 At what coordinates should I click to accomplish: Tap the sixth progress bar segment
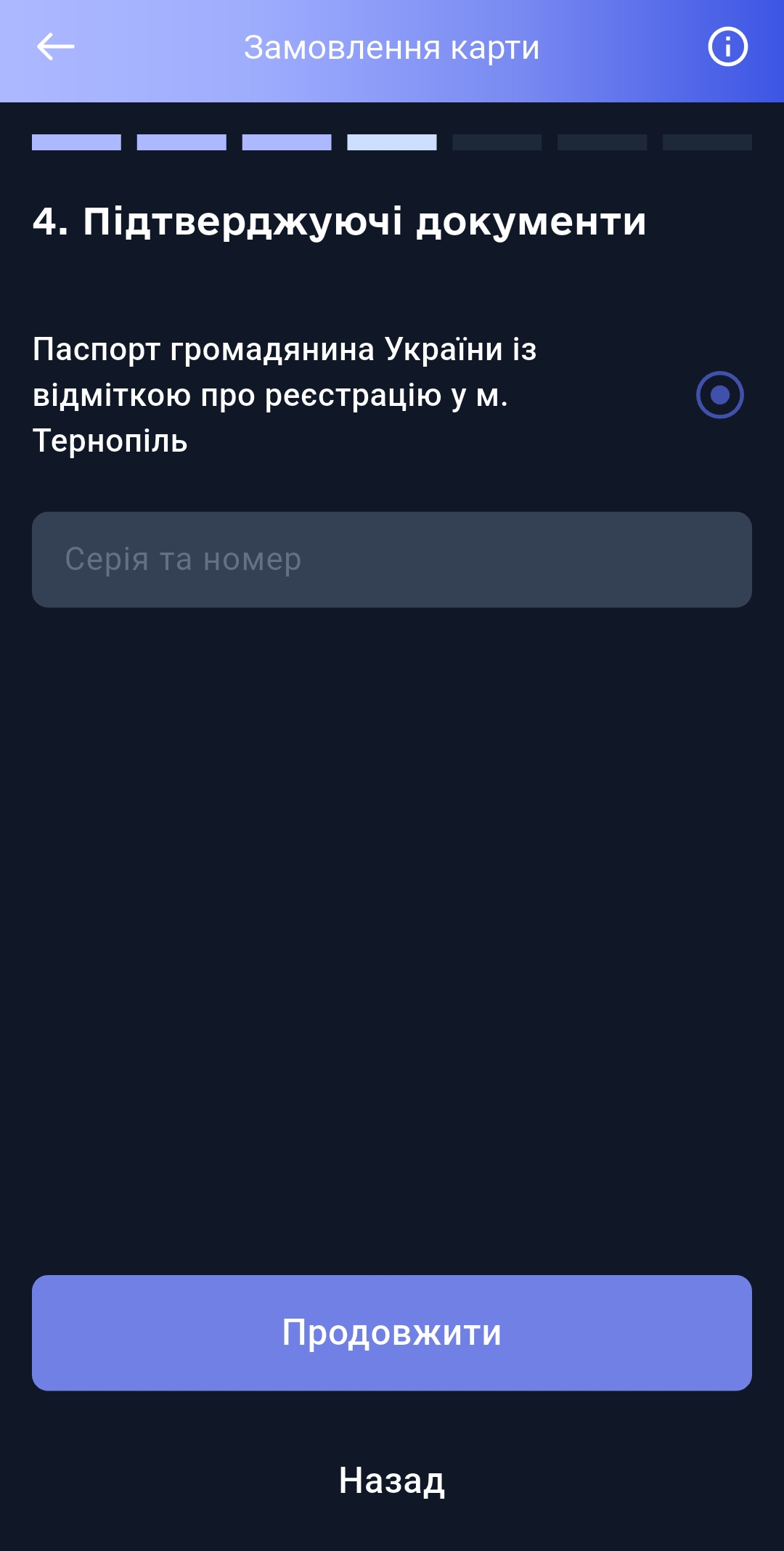(x=603, y=142)
